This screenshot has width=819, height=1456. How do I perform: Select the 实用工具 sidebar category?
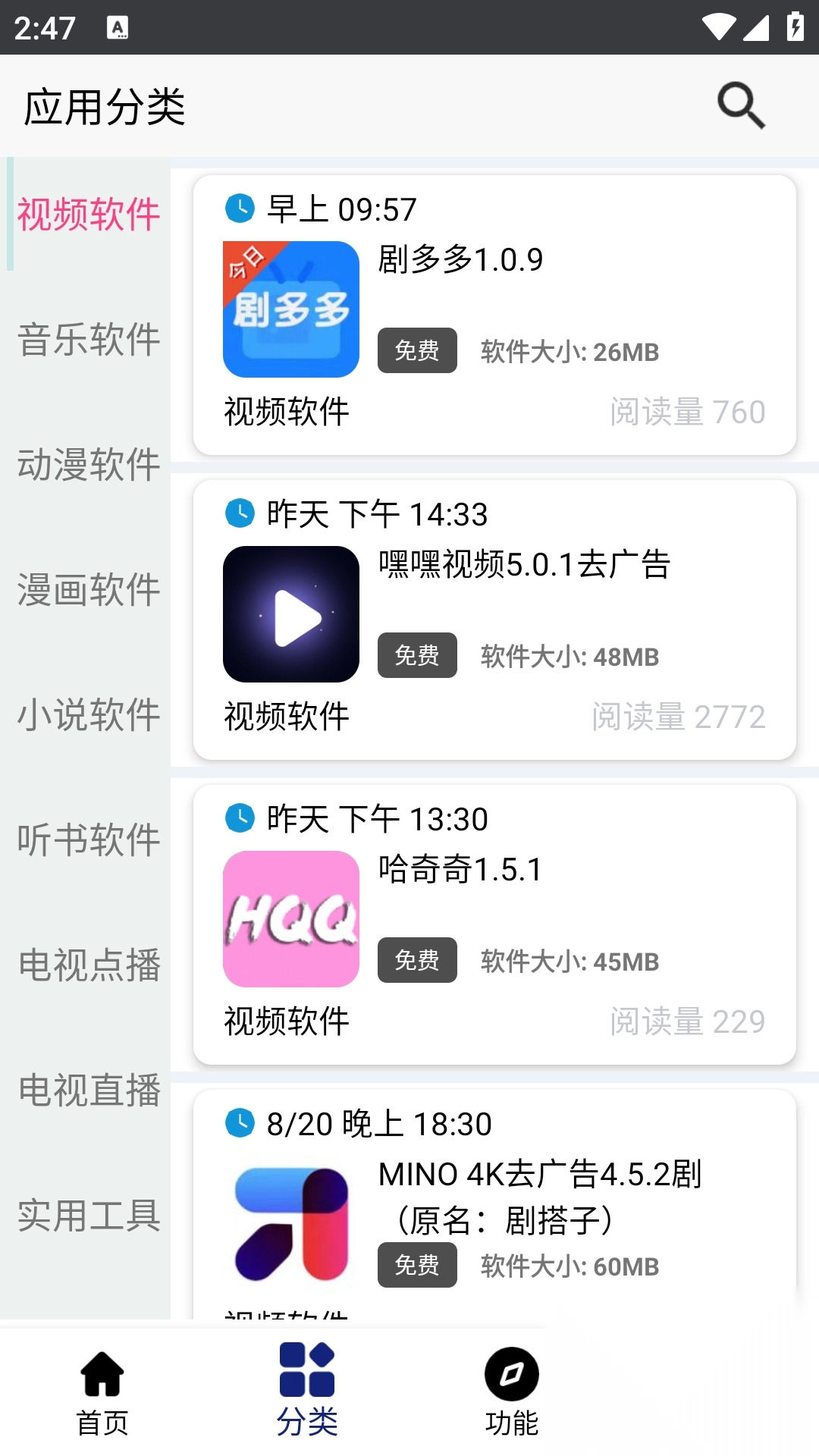coord(88,1213)
